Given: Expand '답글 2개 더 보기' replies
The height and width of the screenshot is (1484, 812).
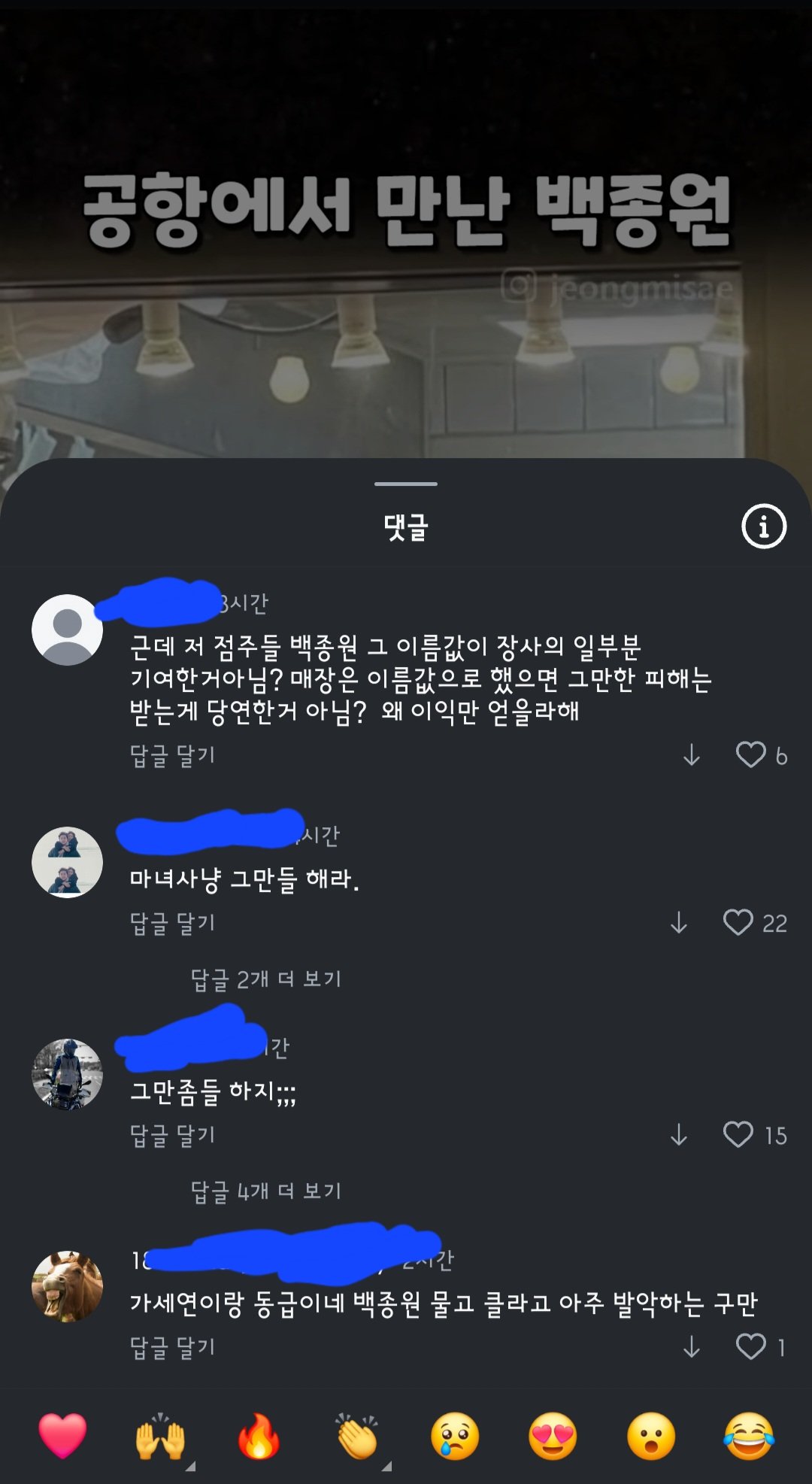Looking at the screenshot, I should [x=266, y=979].
